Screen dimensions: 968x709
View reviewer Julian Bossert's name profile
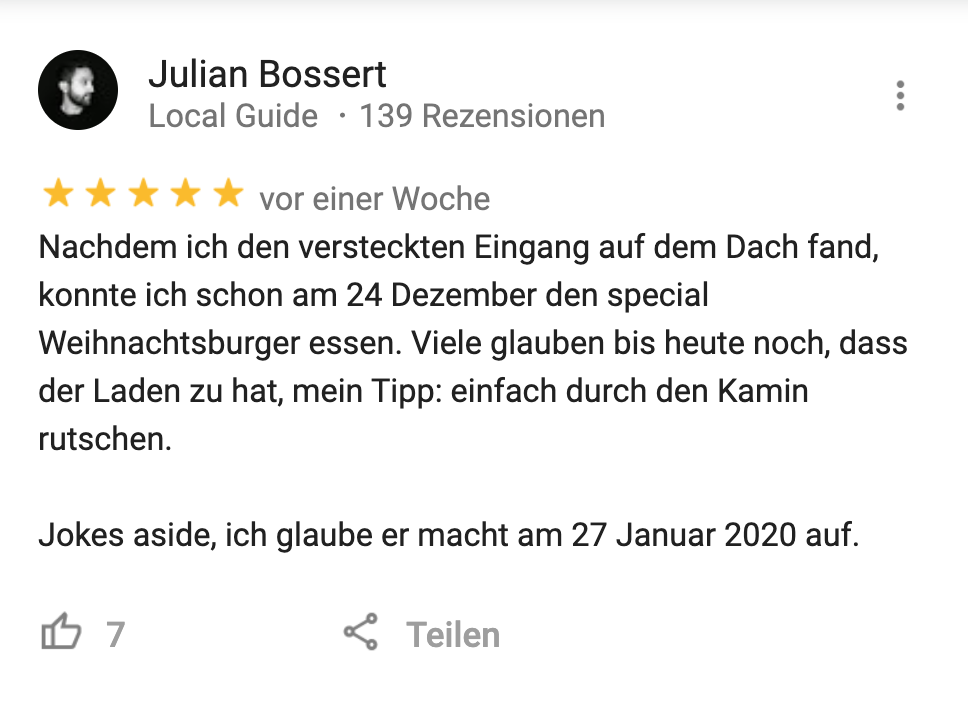[267, 74]
